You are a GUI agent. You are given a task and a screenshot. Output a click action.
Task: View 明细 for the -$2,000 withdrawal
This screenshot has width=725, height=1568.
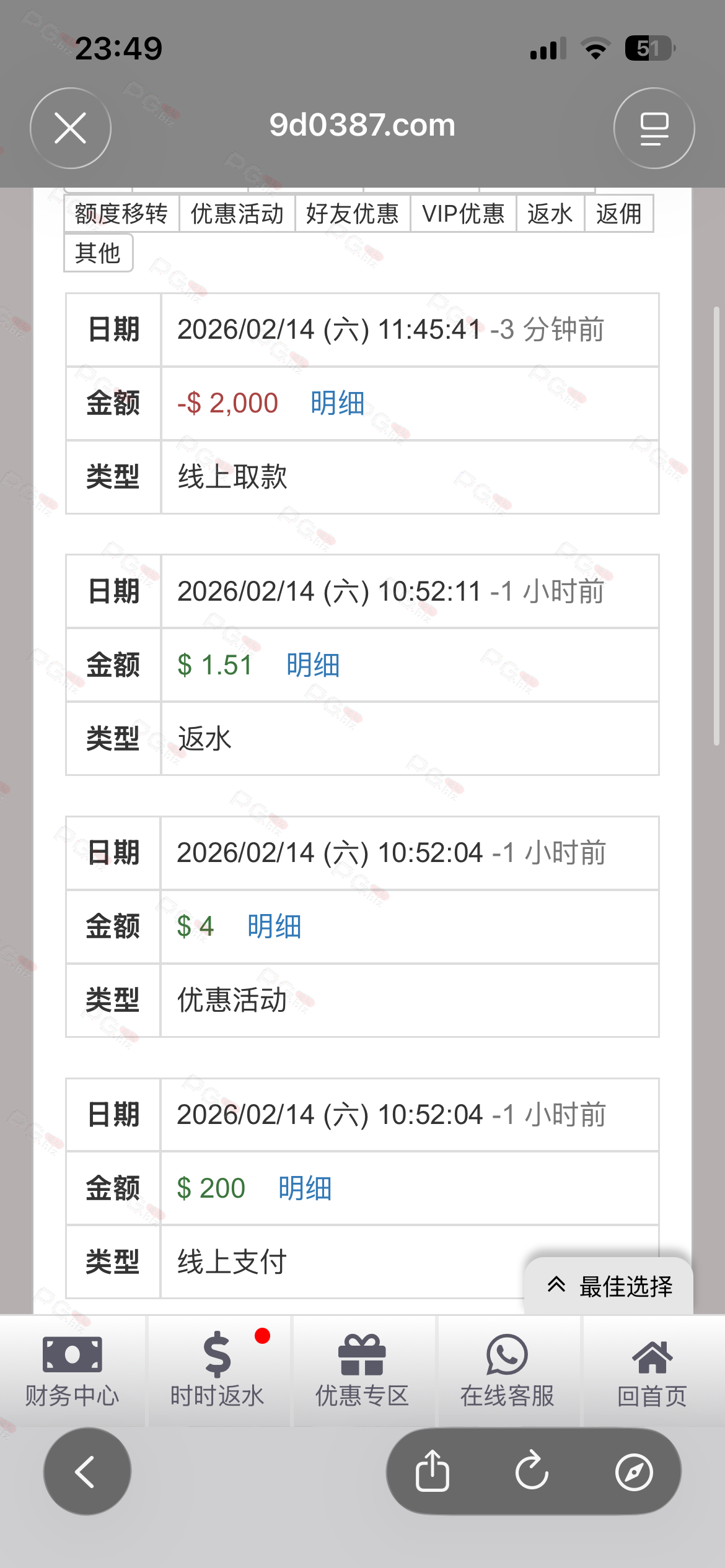click(x=338, y=403)
